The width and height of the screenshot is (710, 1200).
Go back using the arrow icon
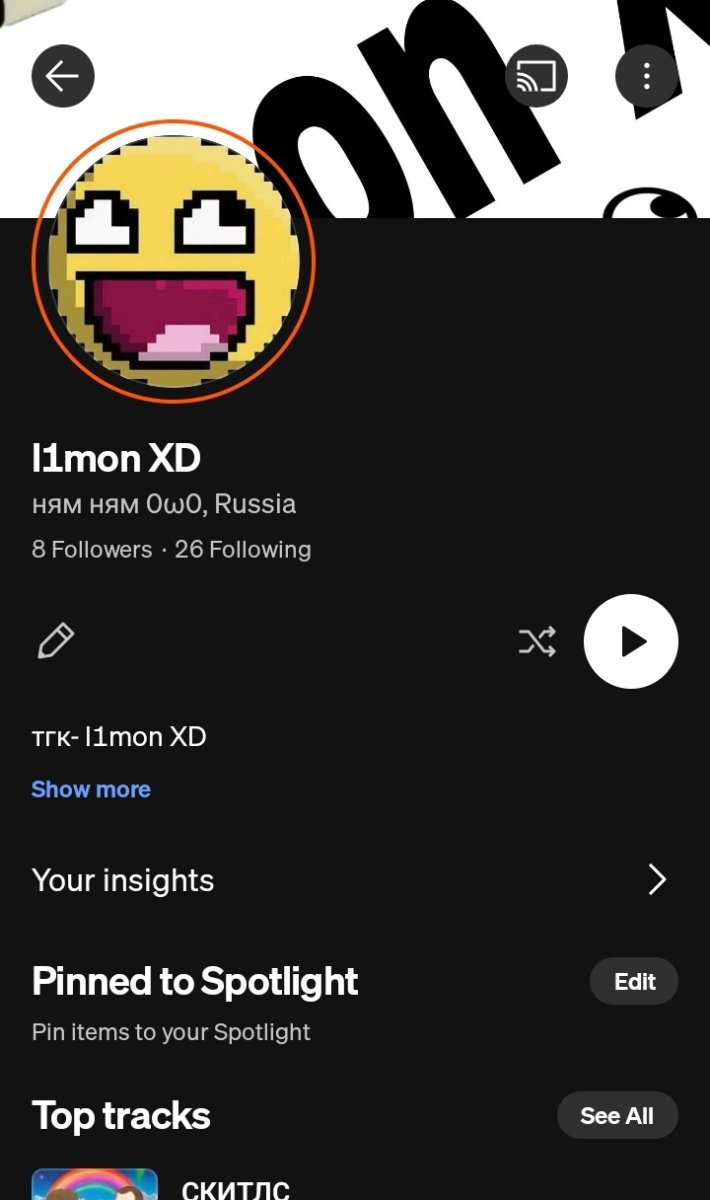click(x=63, y=76)
